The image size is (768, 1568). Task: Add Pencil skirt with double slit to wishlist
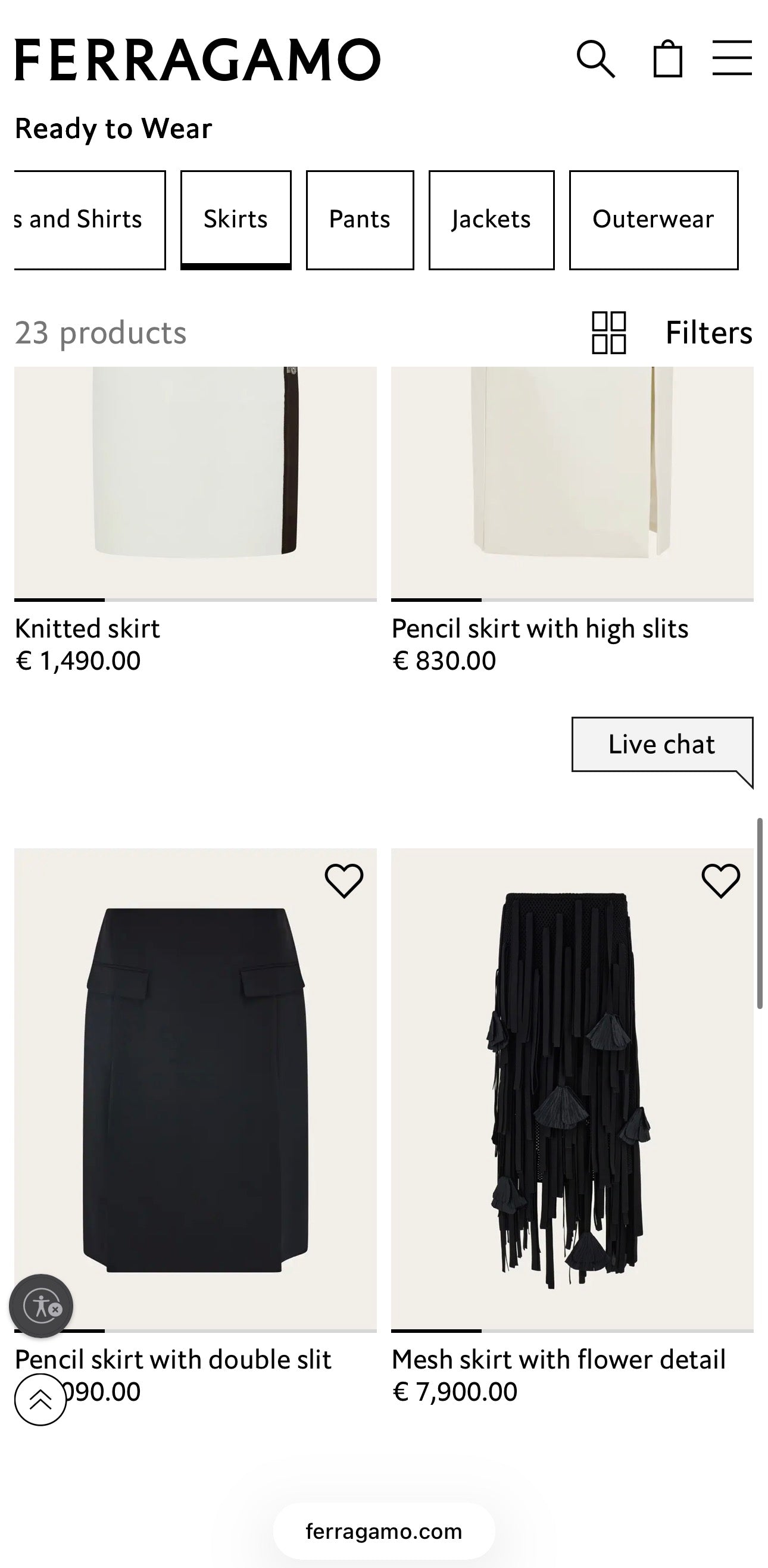344,880
